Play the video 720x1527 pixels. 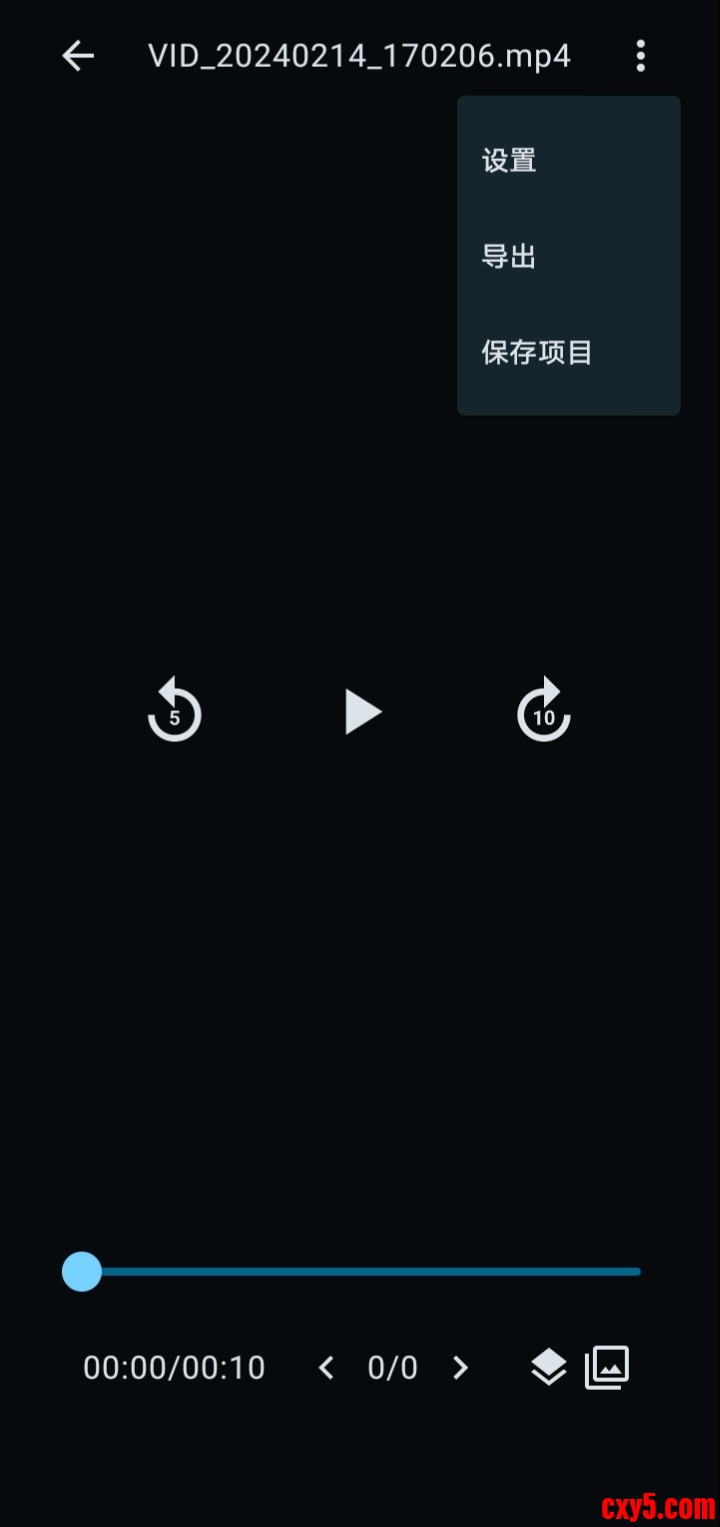pos(362,712)
